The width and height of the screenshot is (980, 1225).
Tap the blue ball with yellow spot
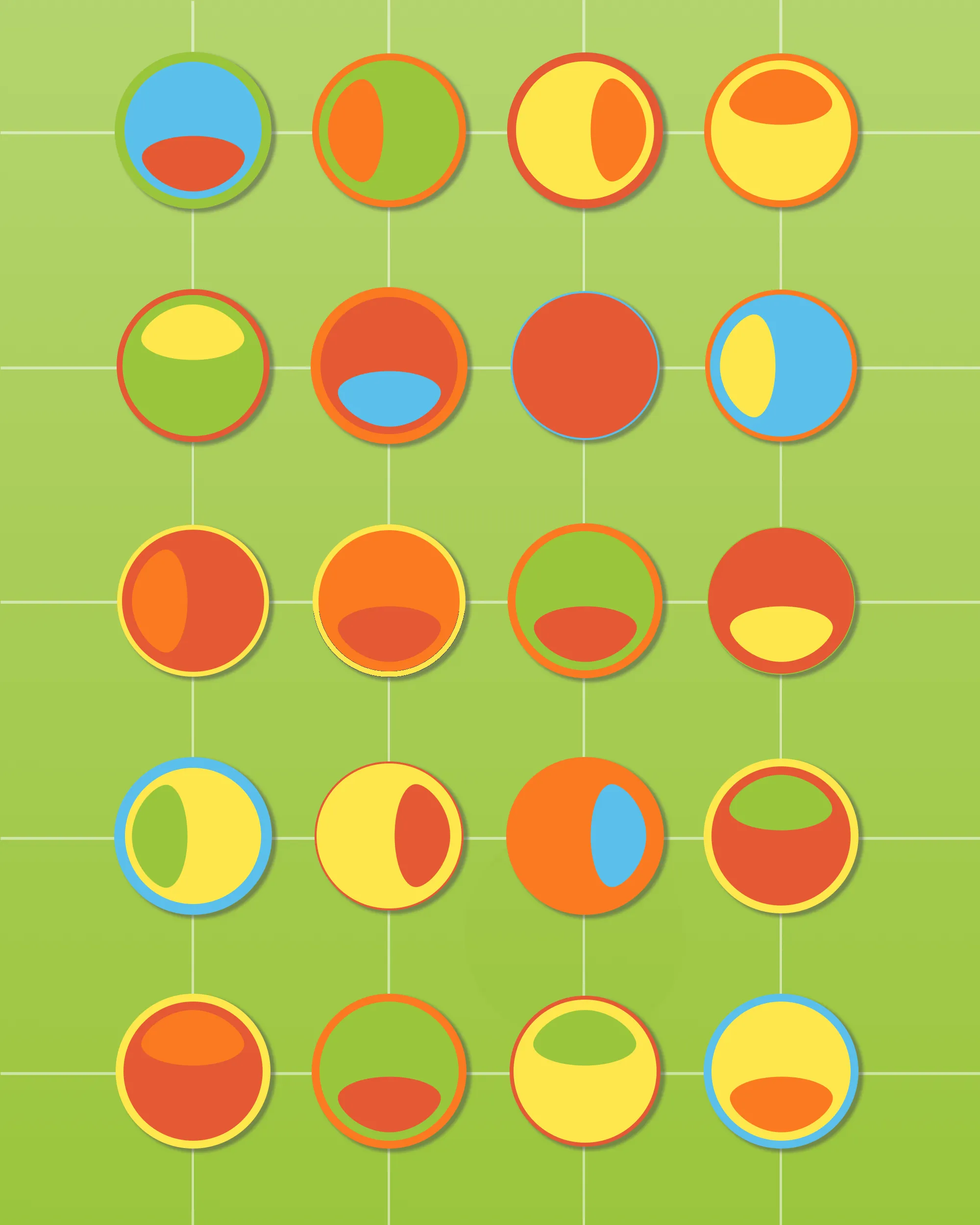(781, 366)
